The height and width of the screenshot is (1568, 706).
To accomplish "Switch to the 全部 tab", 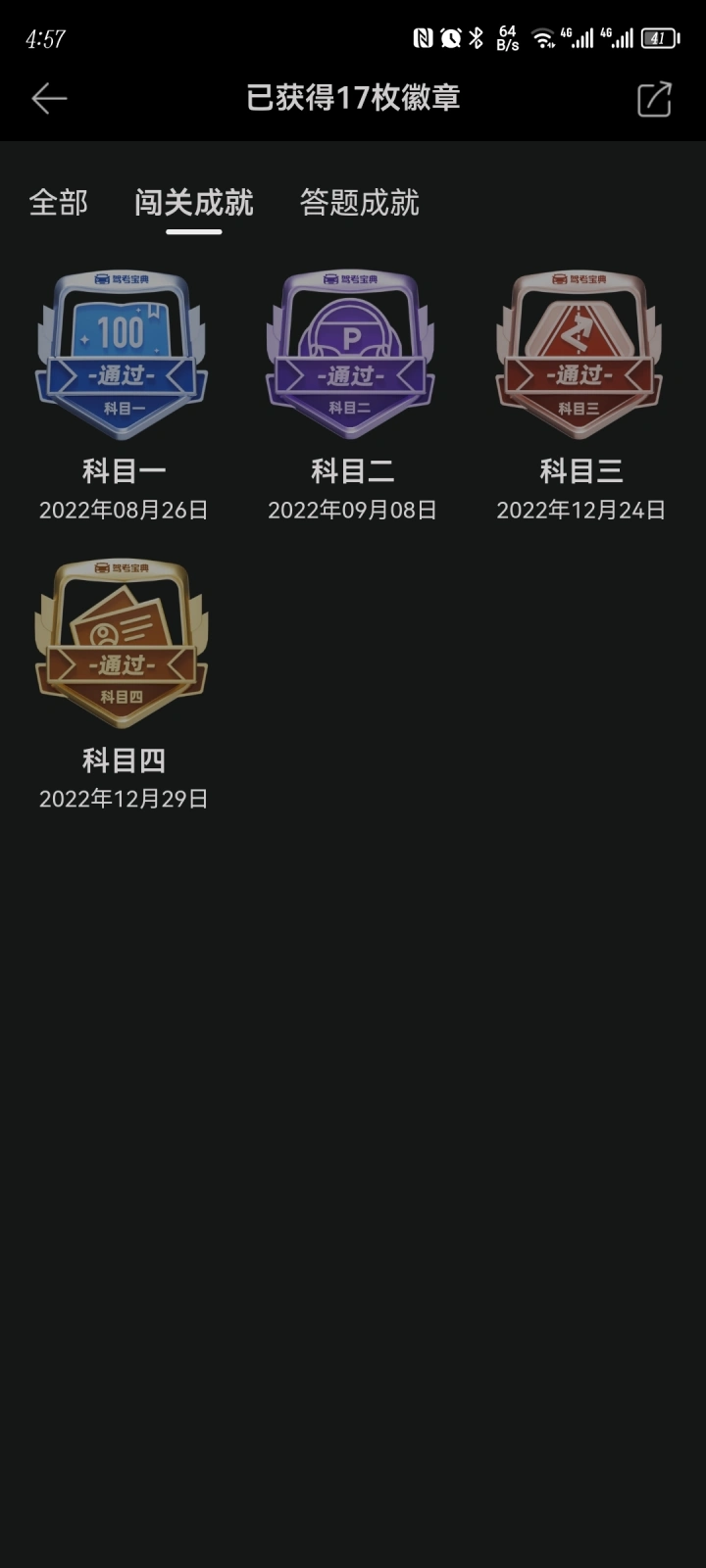I will pos(59,203).
